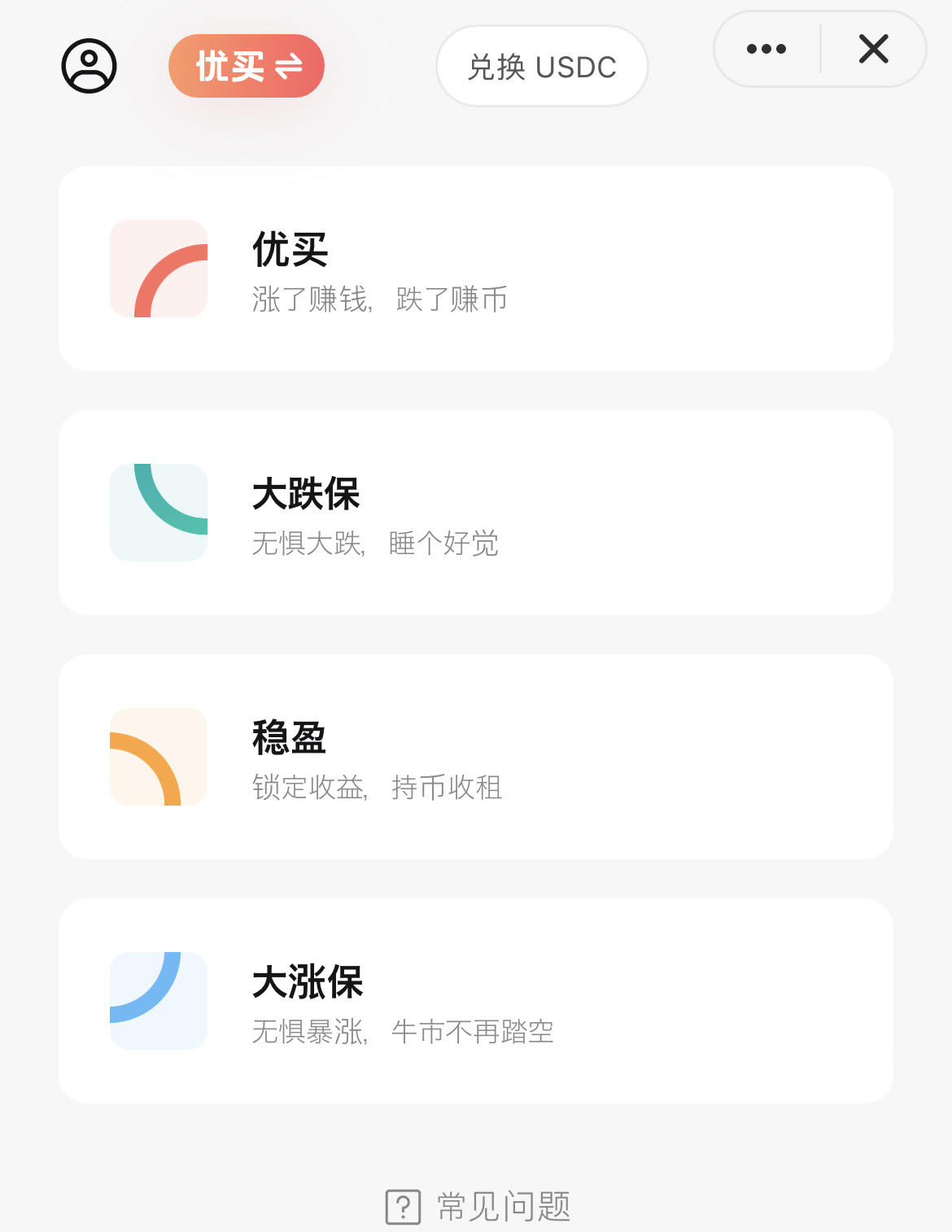Tap the 兑换 USDC button
The image size is (952, 1232).
[542, 67]
